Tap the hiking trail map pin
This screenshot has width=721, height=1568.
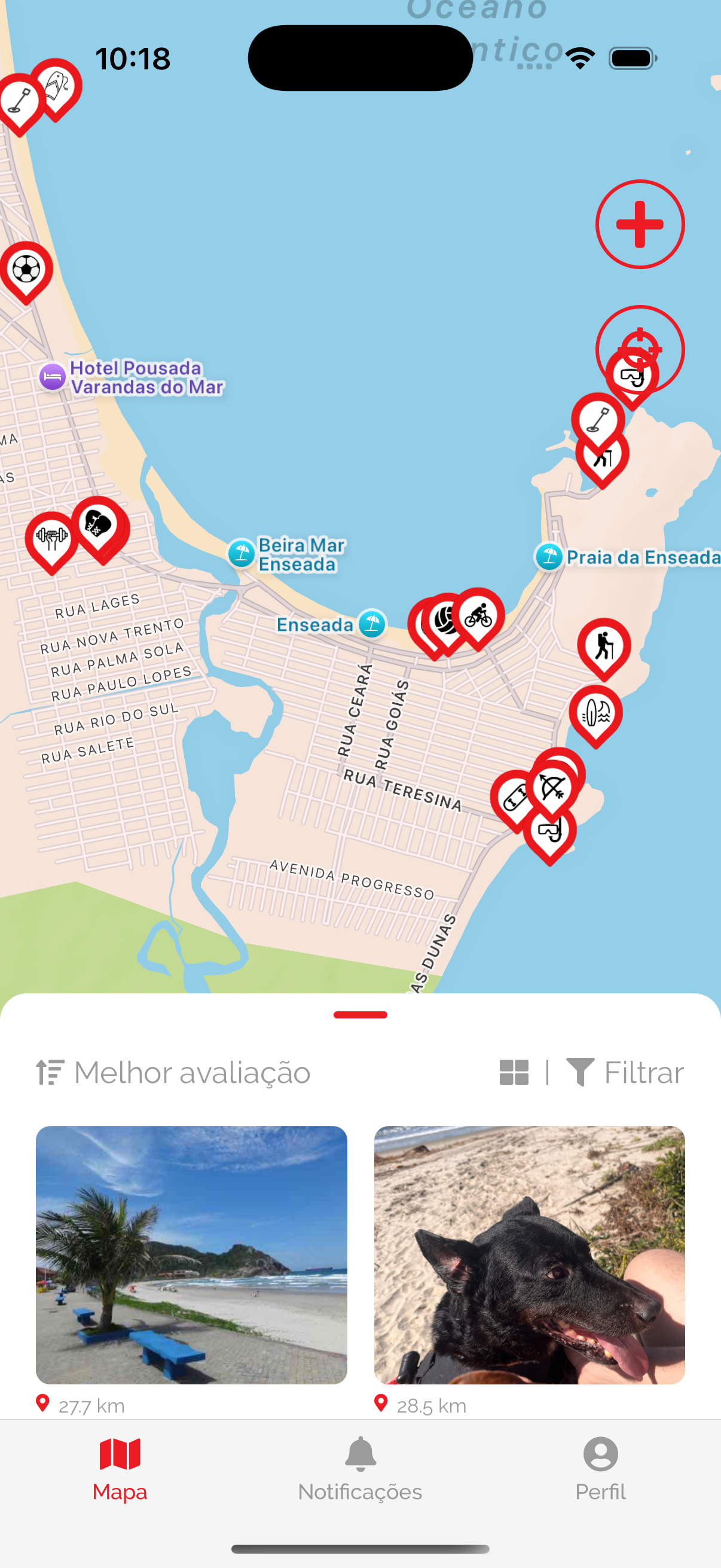604,642
